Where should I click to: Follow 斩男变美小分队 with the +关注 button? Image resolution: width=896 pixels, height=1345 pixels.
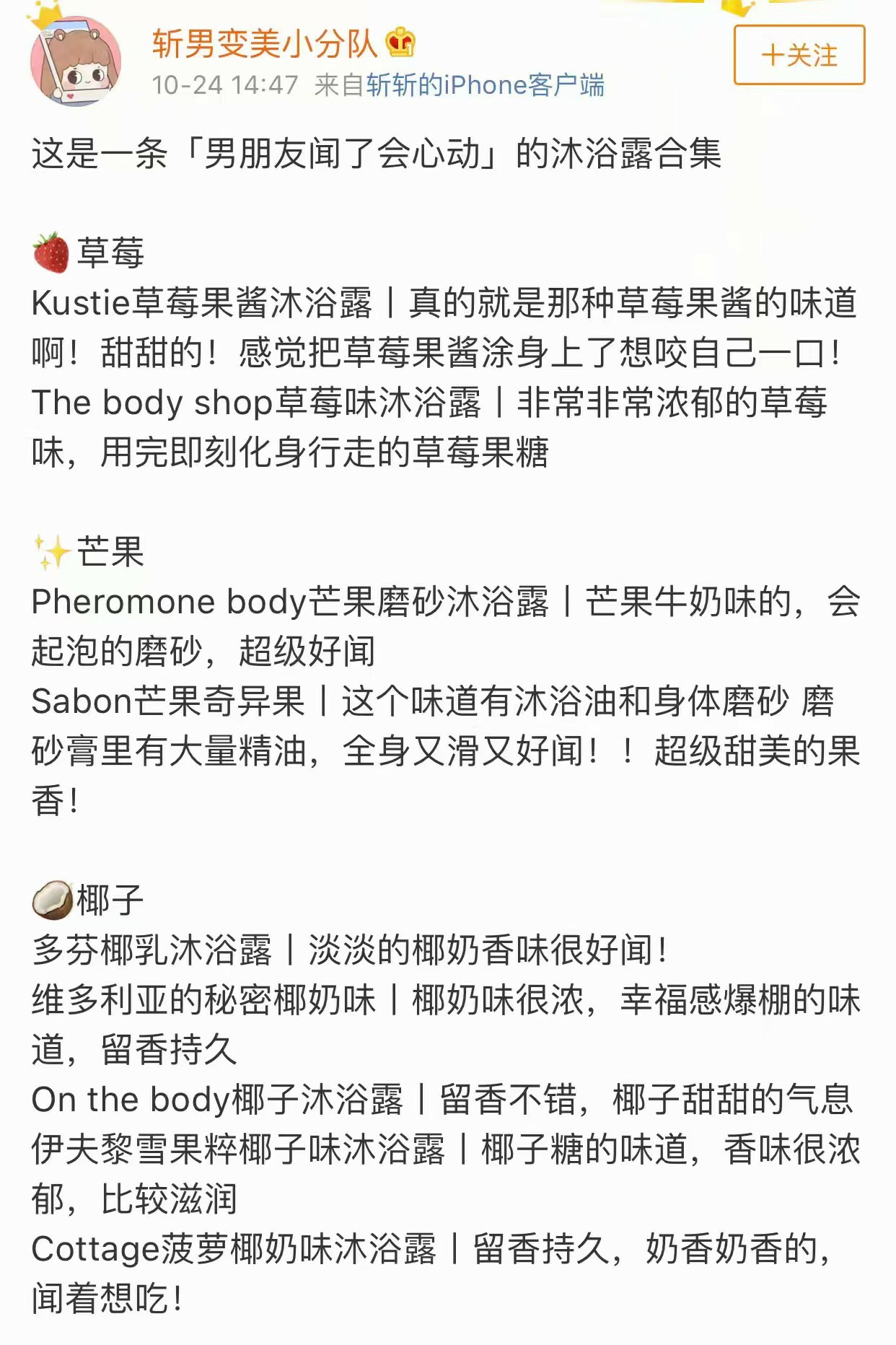click(799, 55)
